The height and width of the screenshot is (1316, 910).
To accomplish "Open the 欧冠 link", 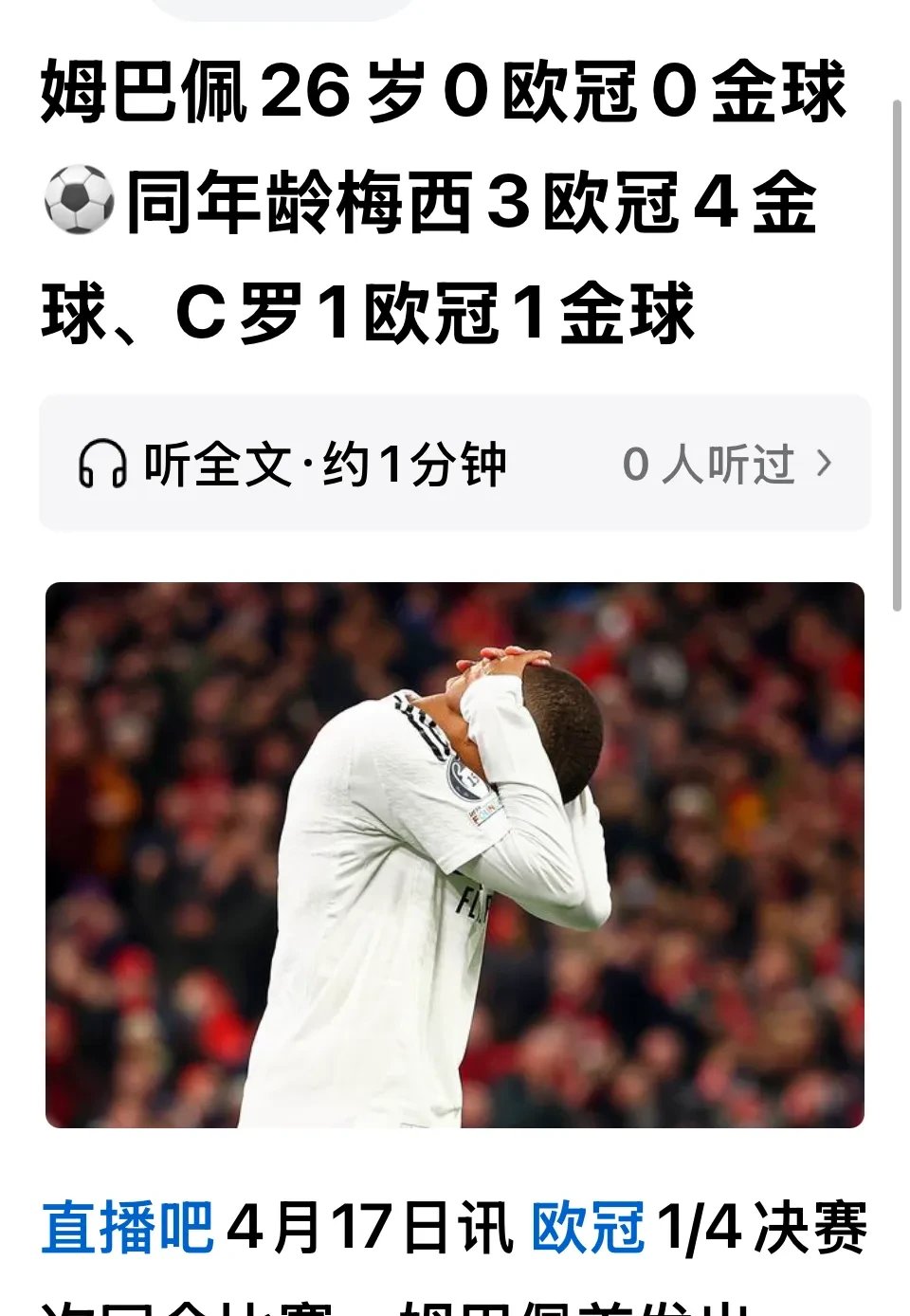I will pos(587,1227).
